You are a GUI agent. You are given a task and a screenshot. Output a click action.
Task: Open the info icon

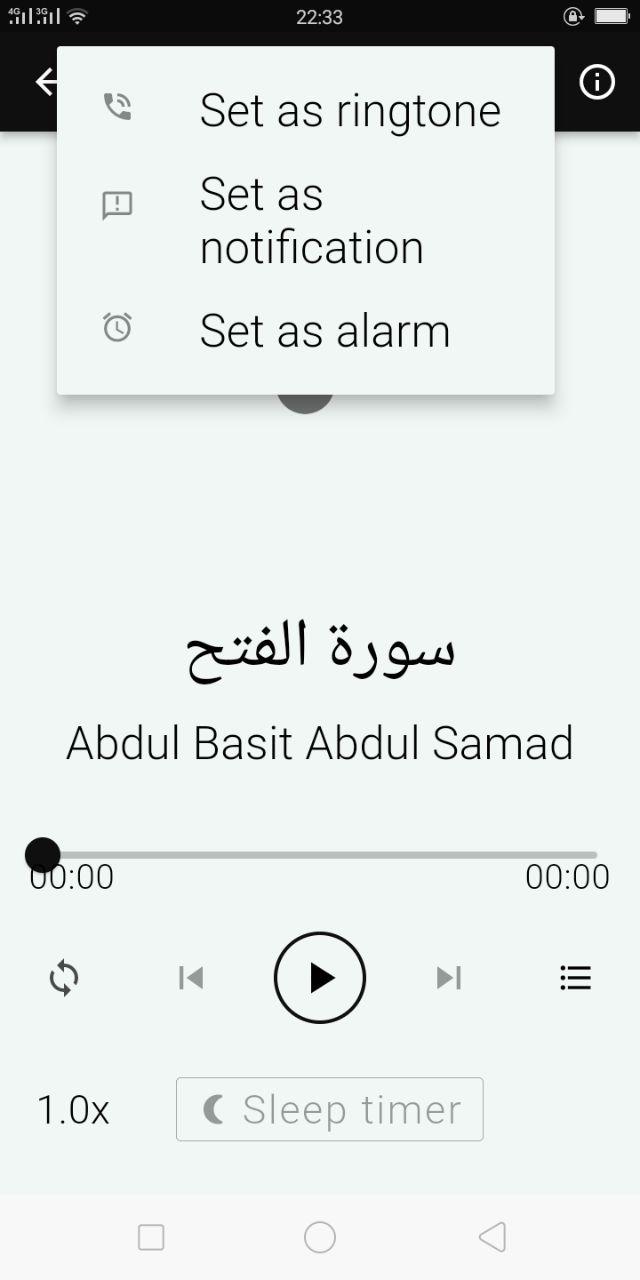coord(597,82)
